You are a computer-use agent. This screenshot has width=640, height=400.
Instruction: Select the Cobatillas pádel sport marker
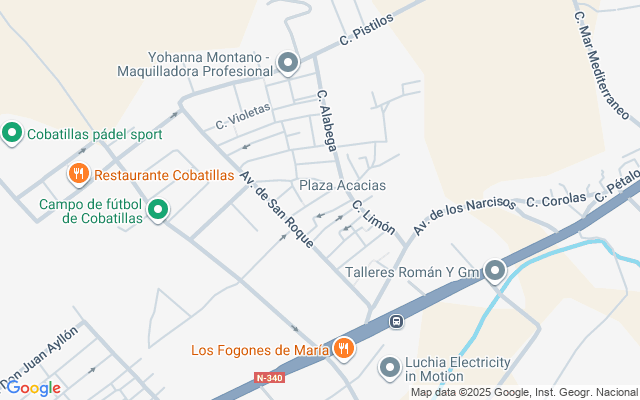point(12,133)
